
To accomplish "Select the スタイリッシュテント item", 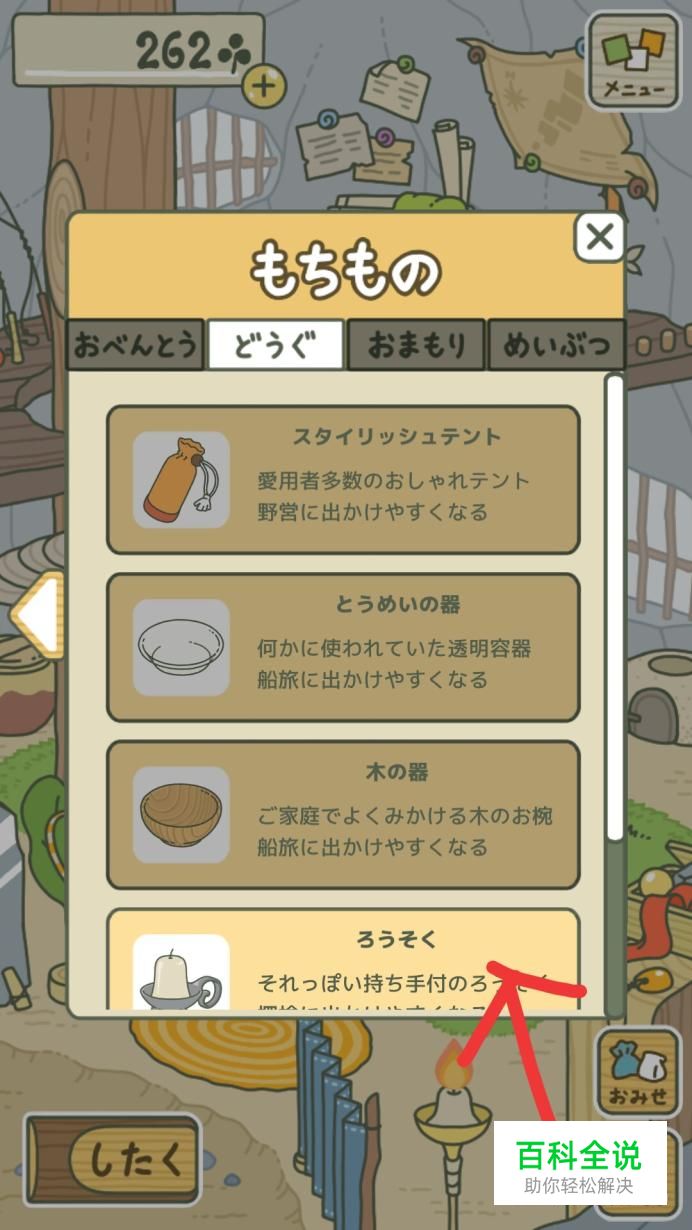I will (x=343, y=480).
